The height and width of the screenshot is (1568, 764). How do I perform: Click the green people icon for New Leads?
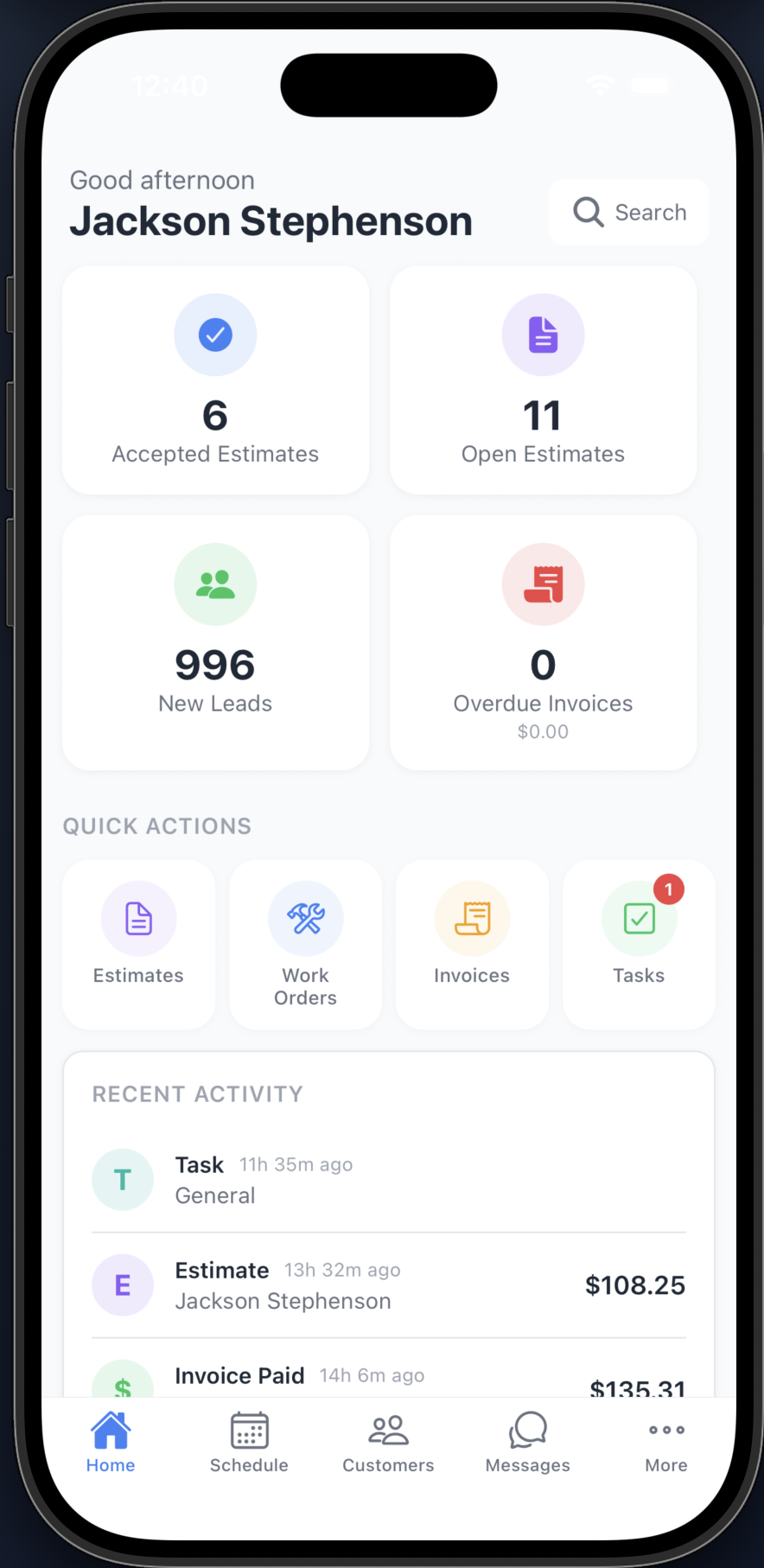coord(215,583)
